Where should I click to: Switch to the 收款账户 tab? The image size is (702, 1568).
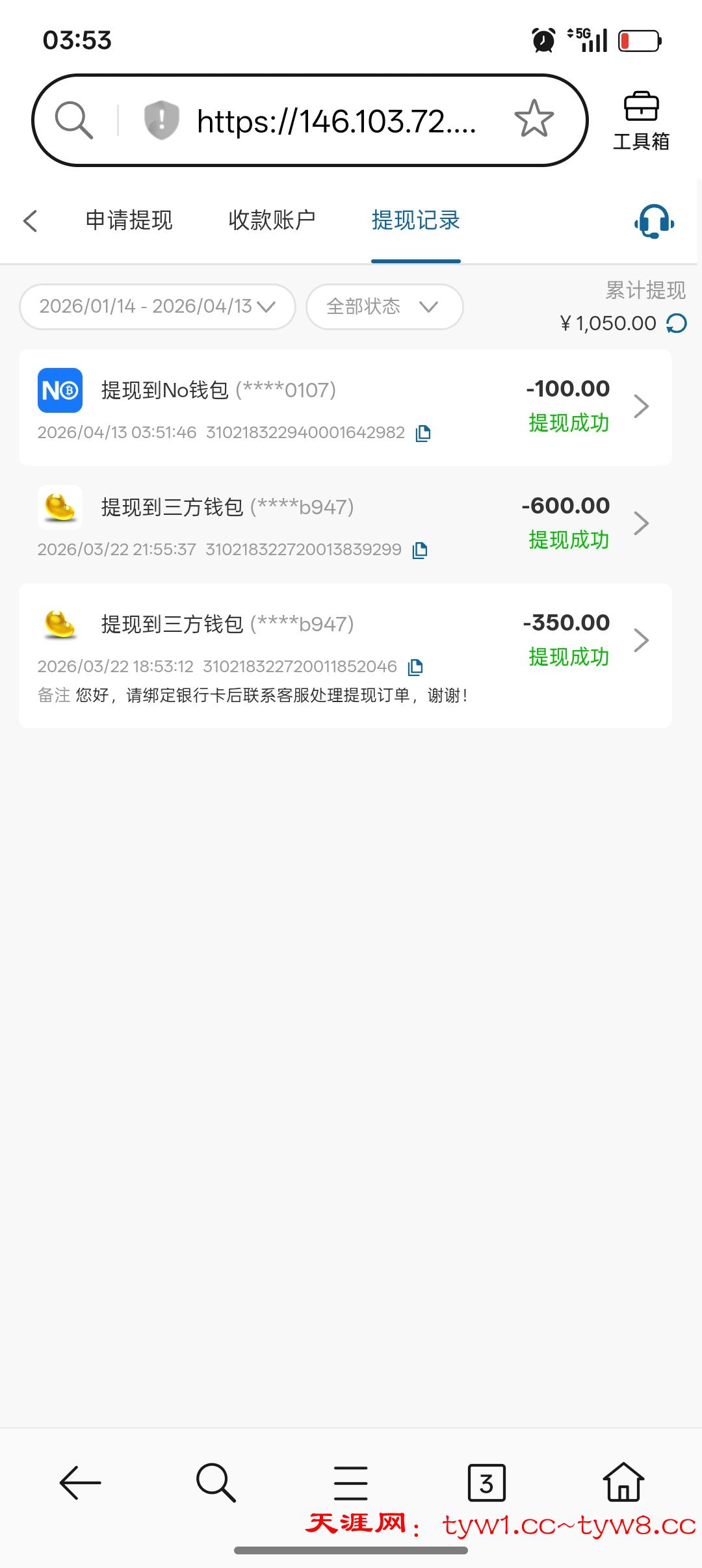(272, 221)
